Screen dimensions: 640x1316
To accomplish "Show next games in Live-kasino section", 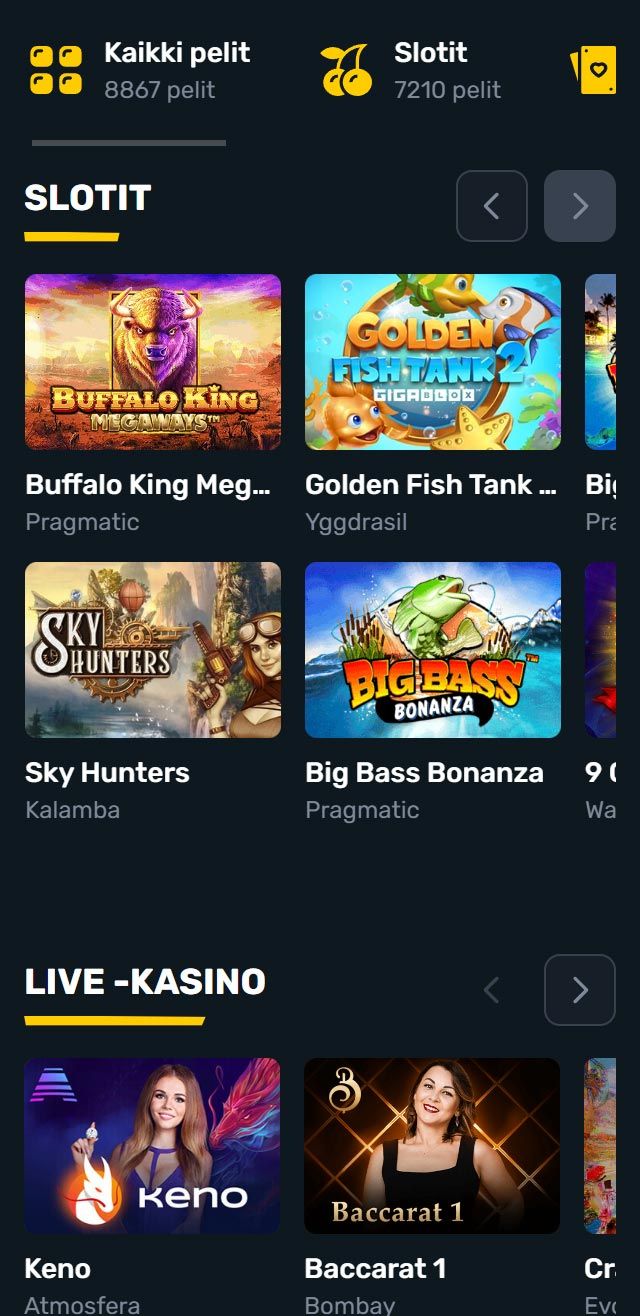I will point(580,990).
